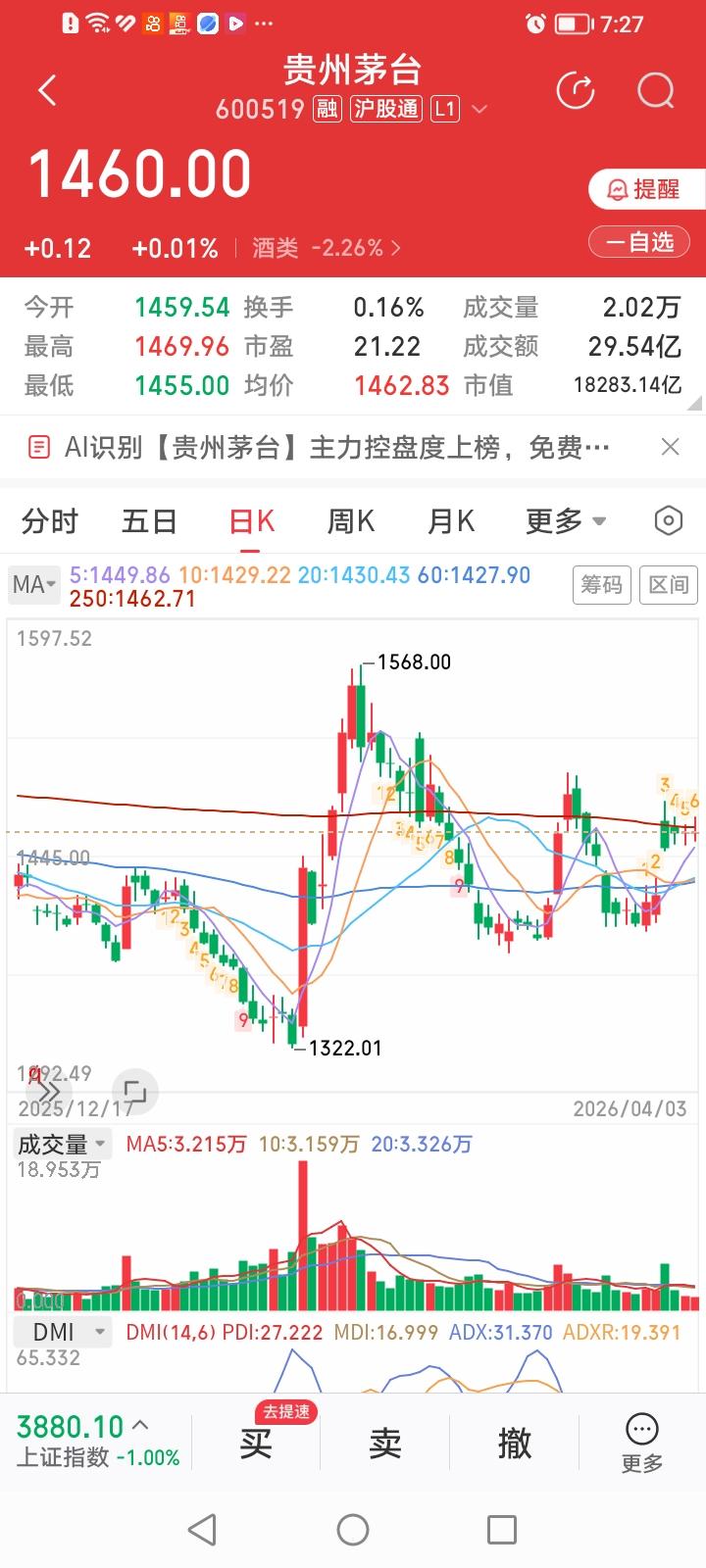Toggle the 筹码 chip distribution view

pyautogui.click(x=601, y=584)
